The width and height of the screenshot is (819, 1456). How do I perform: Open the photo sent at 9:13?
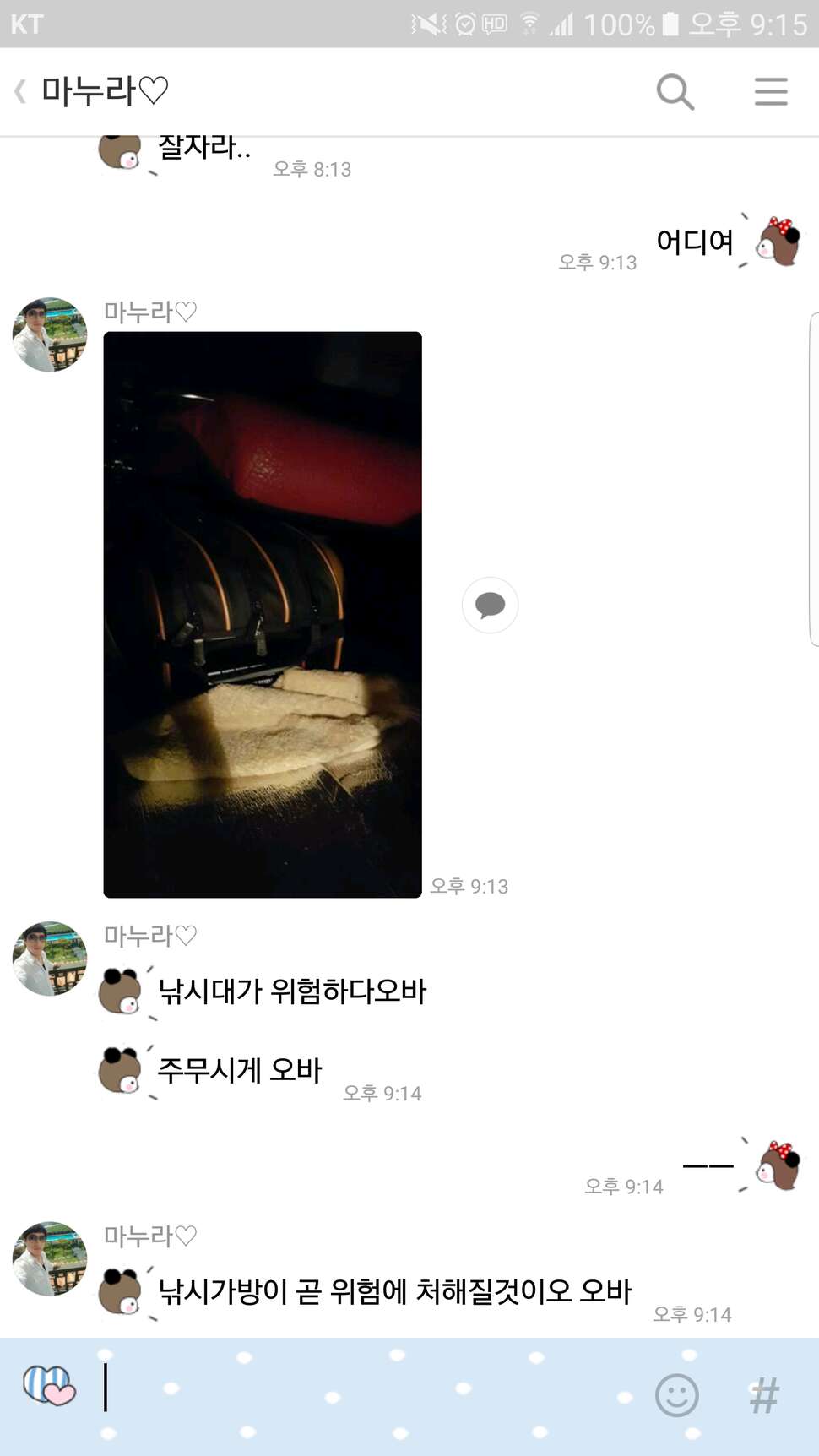[263, 614]
